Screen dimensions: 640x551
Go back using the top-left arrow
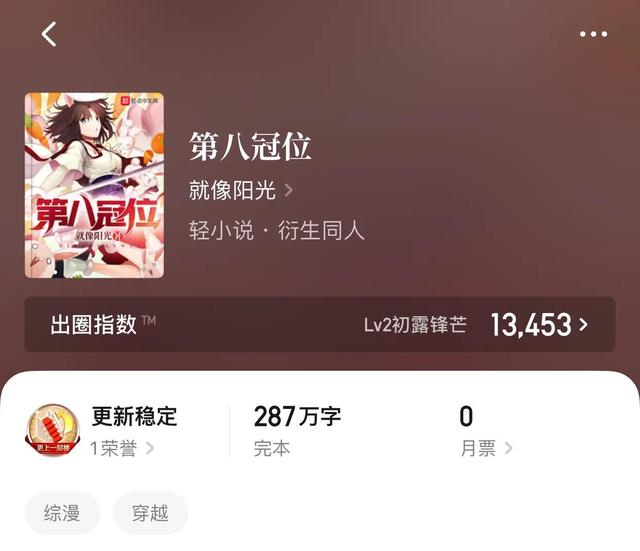point(49,34)
